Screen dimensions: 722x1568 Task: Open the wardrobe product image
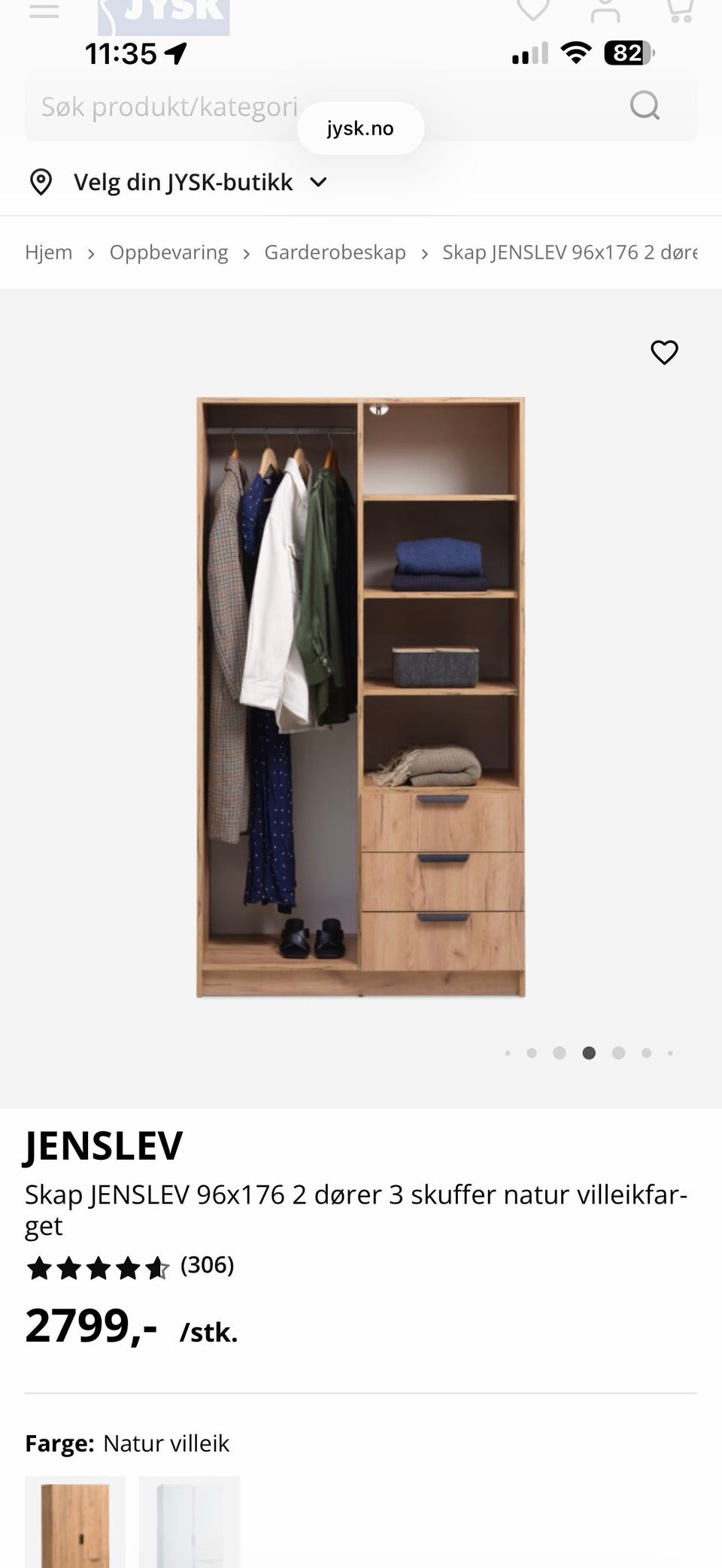coord(361,697)
